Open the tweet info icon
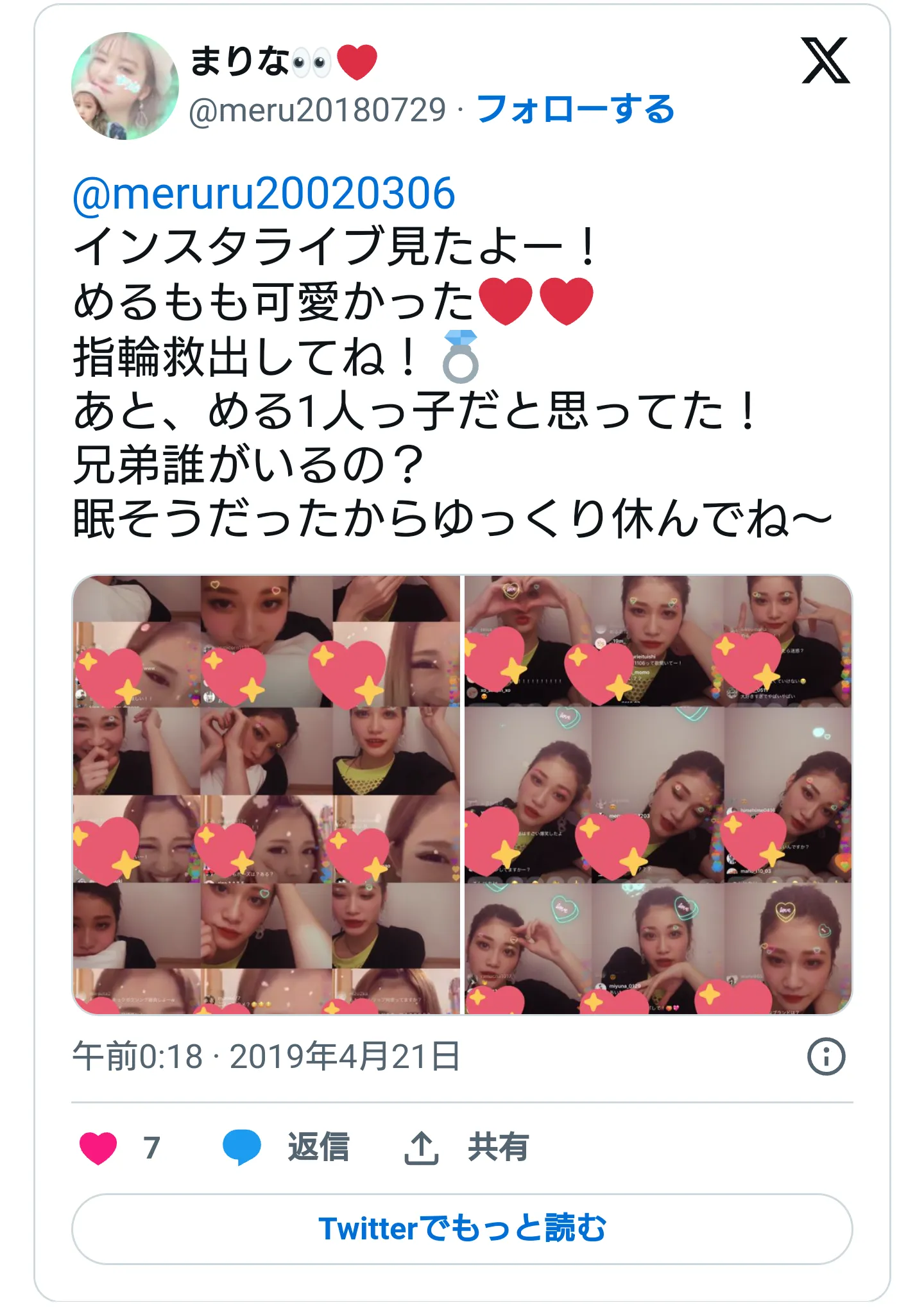This screenshot has width=924, height=1310. pos(826,1056)
